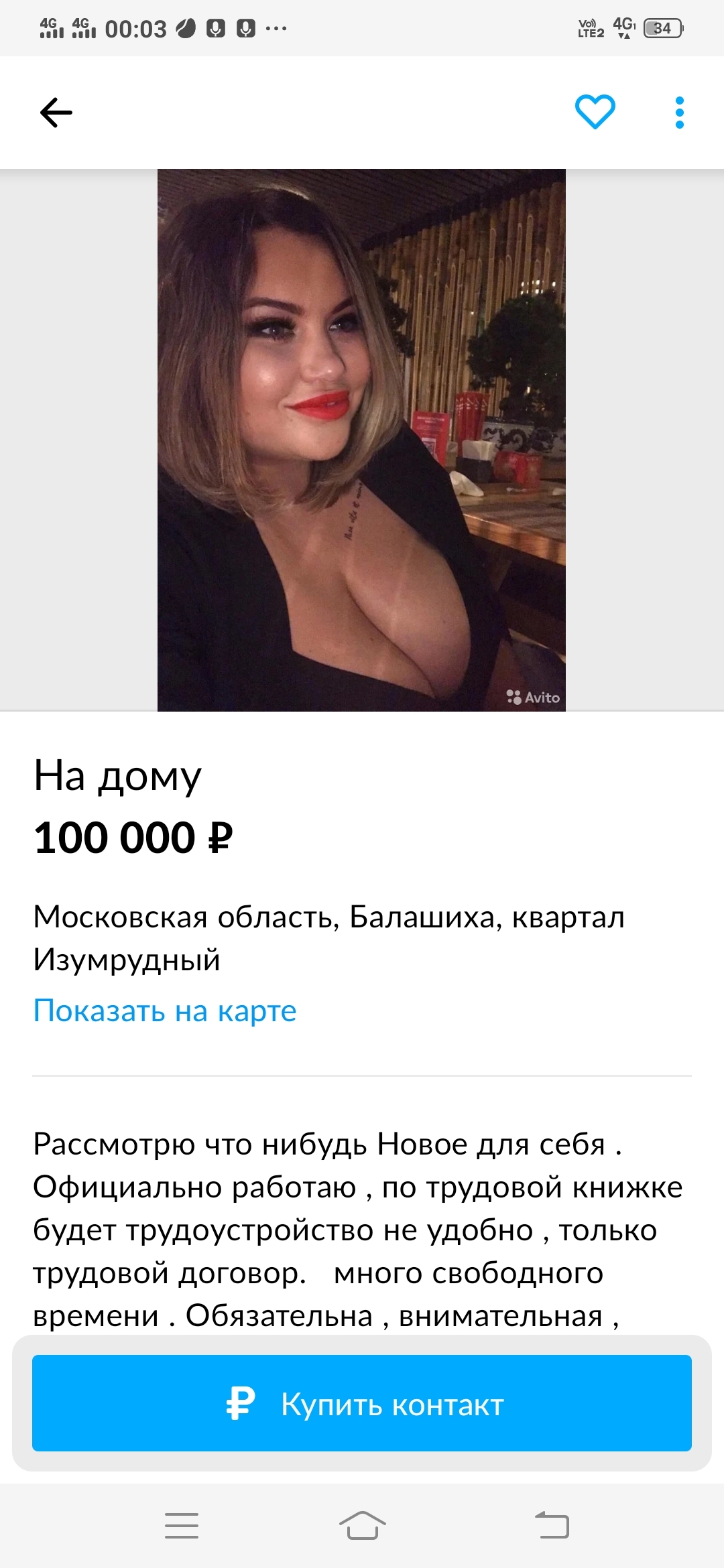
Task: Add this listing to favorites with the heart
Action: tap(595, 112)
